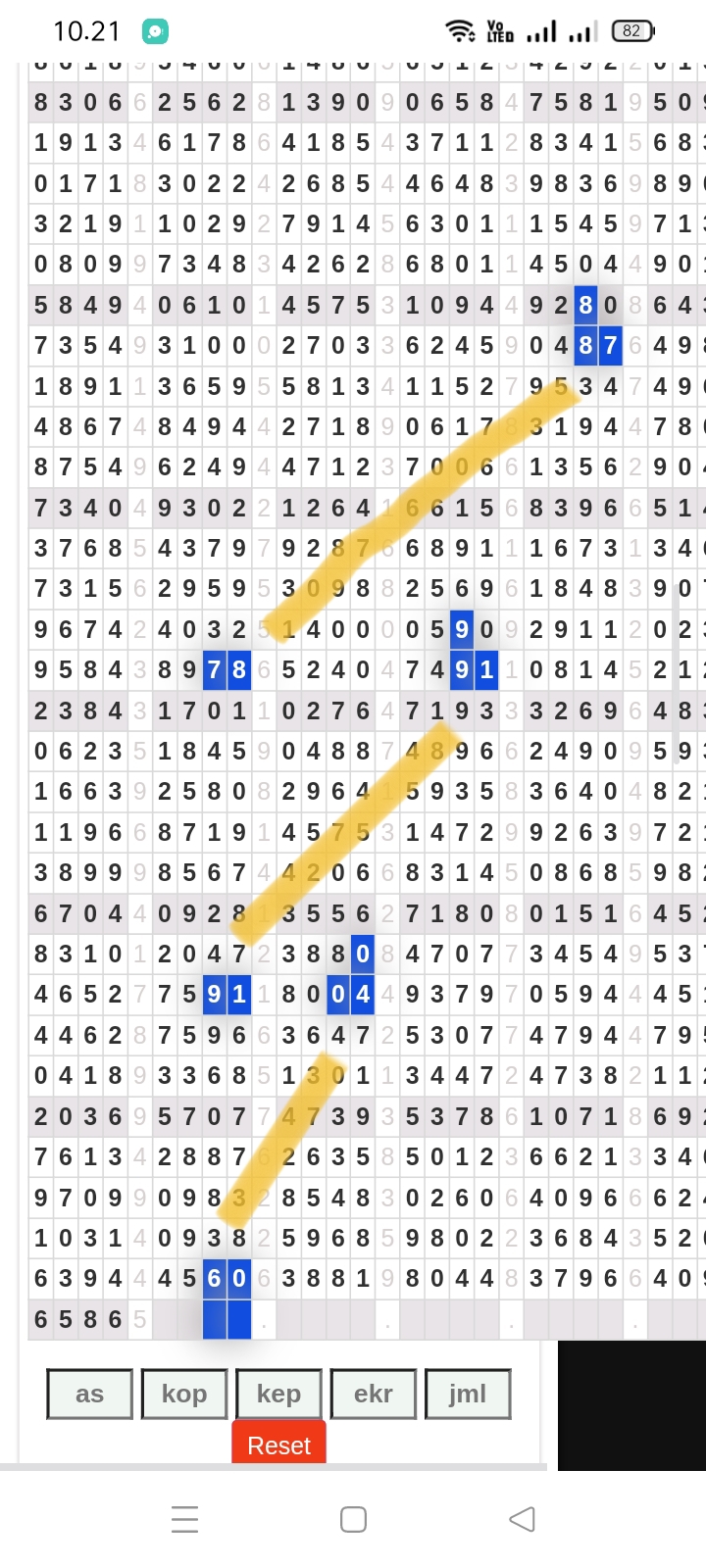
Task: Select the "kop" button
Action: (184, 1394)
